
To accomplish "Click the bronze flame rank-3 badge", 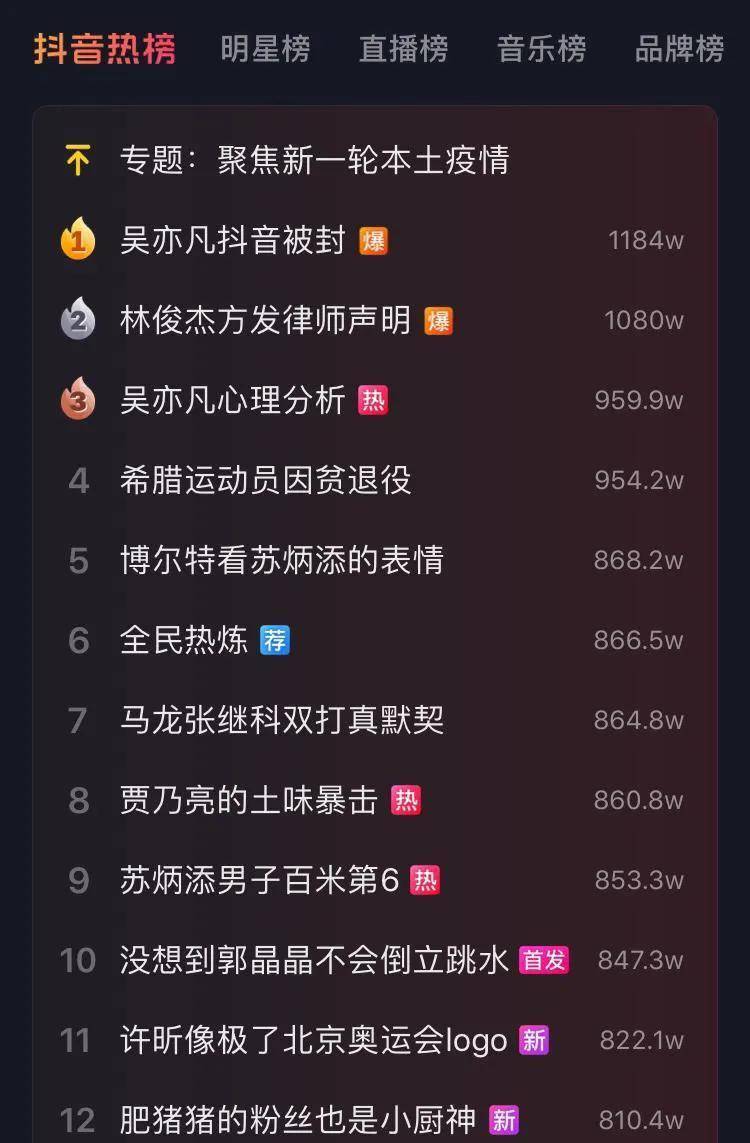I will (78, 401).
